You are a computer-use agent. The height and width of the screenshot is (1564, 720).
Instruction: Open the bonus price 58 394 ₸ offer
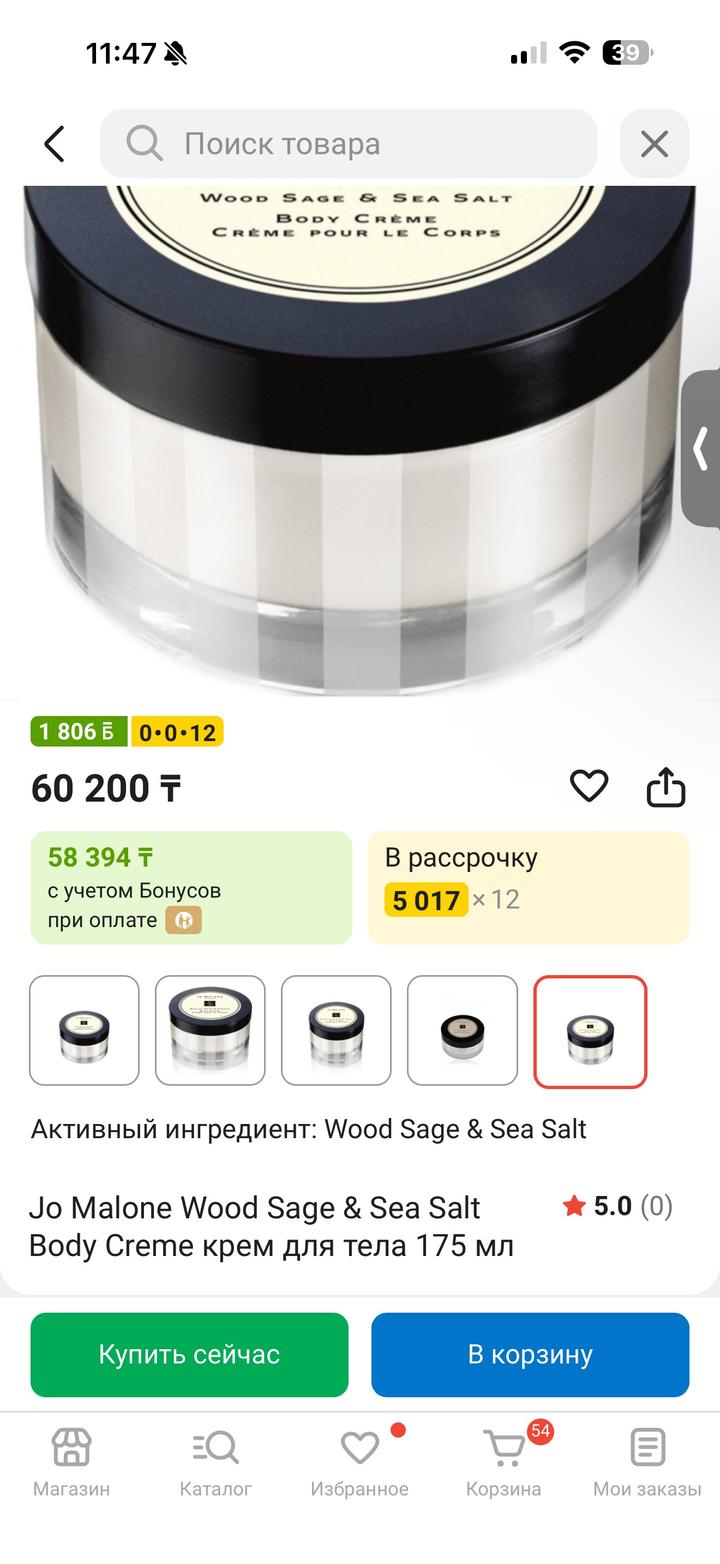tap(191, 887)
